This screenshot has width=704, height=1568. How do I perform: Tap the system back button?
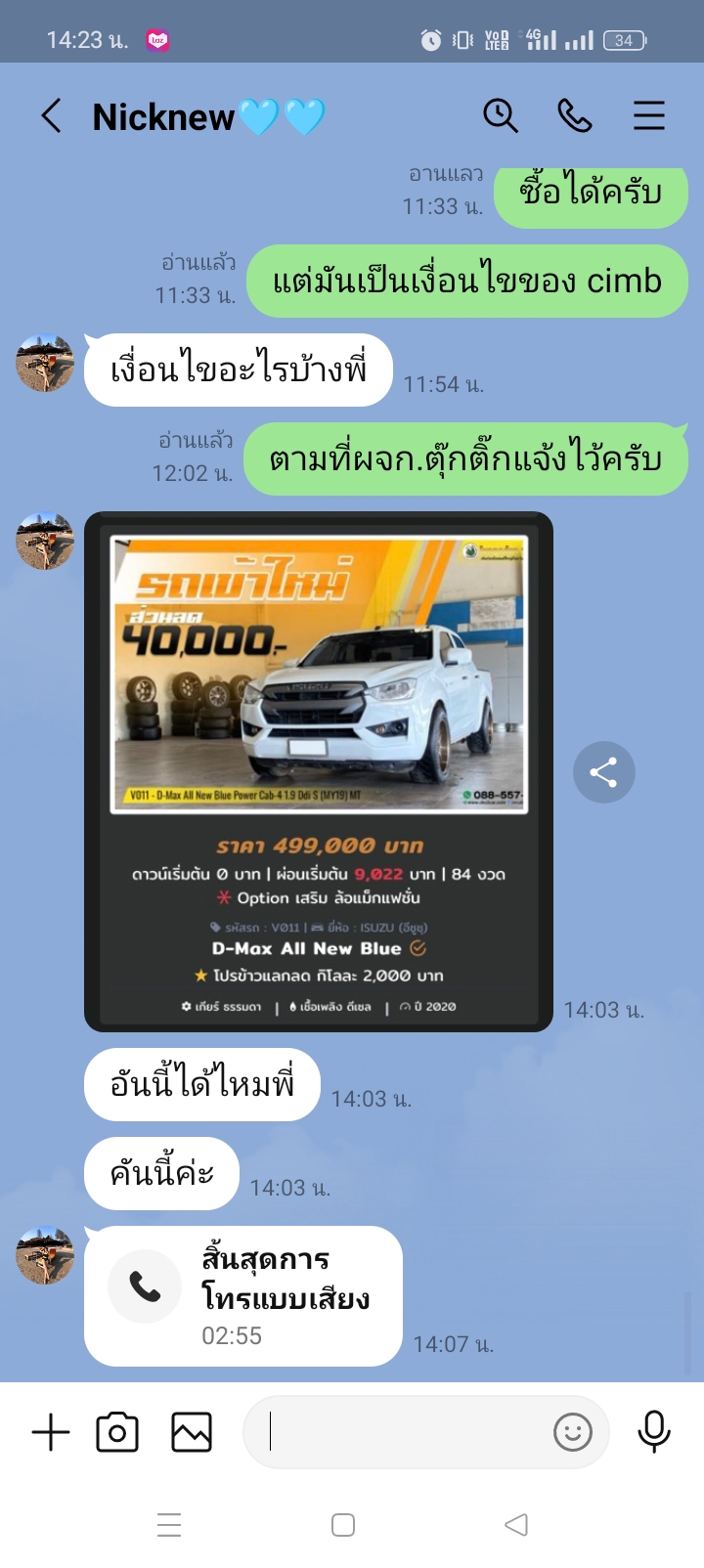point(516,1525)
